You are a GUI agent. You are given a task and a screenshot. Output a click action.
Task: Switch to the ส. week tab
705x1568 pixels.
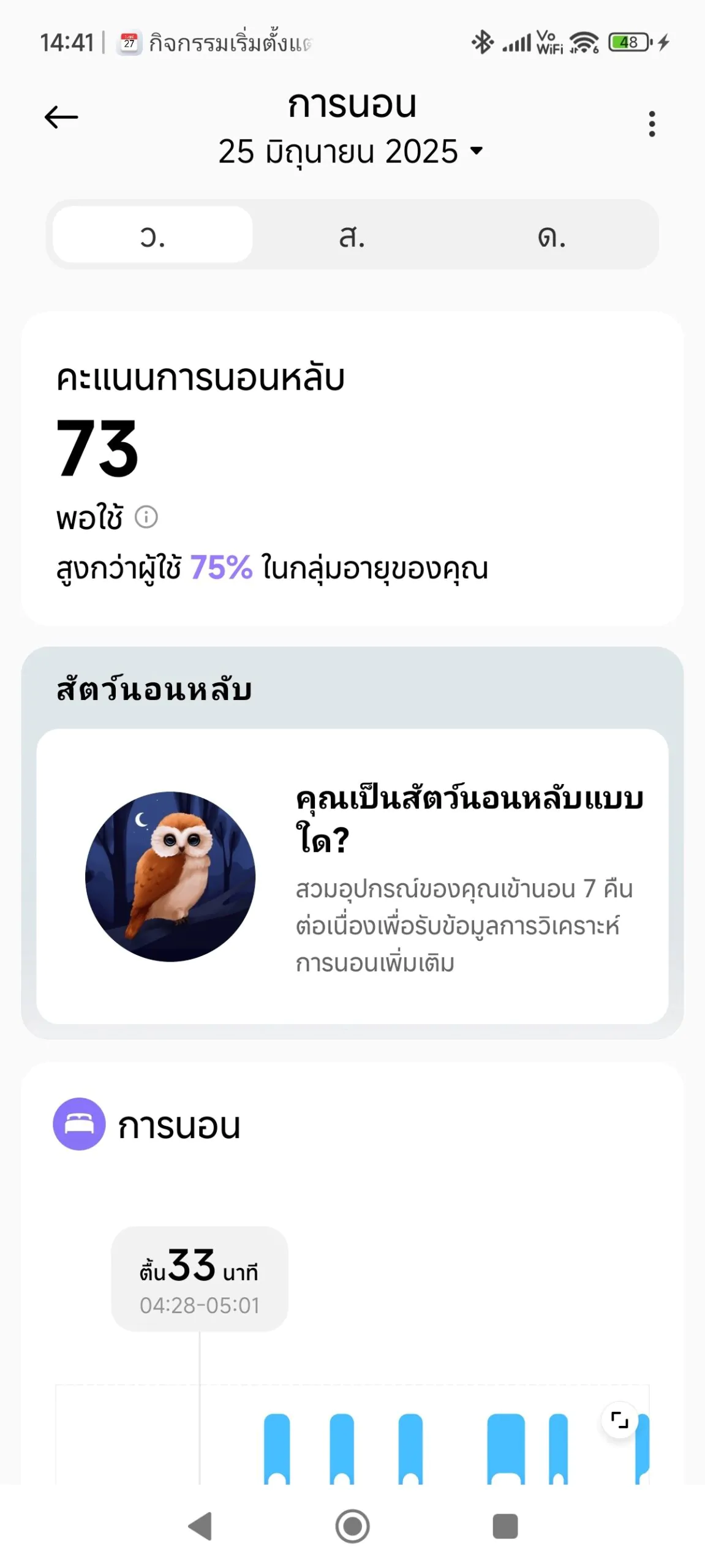click(x=352, y=235)
